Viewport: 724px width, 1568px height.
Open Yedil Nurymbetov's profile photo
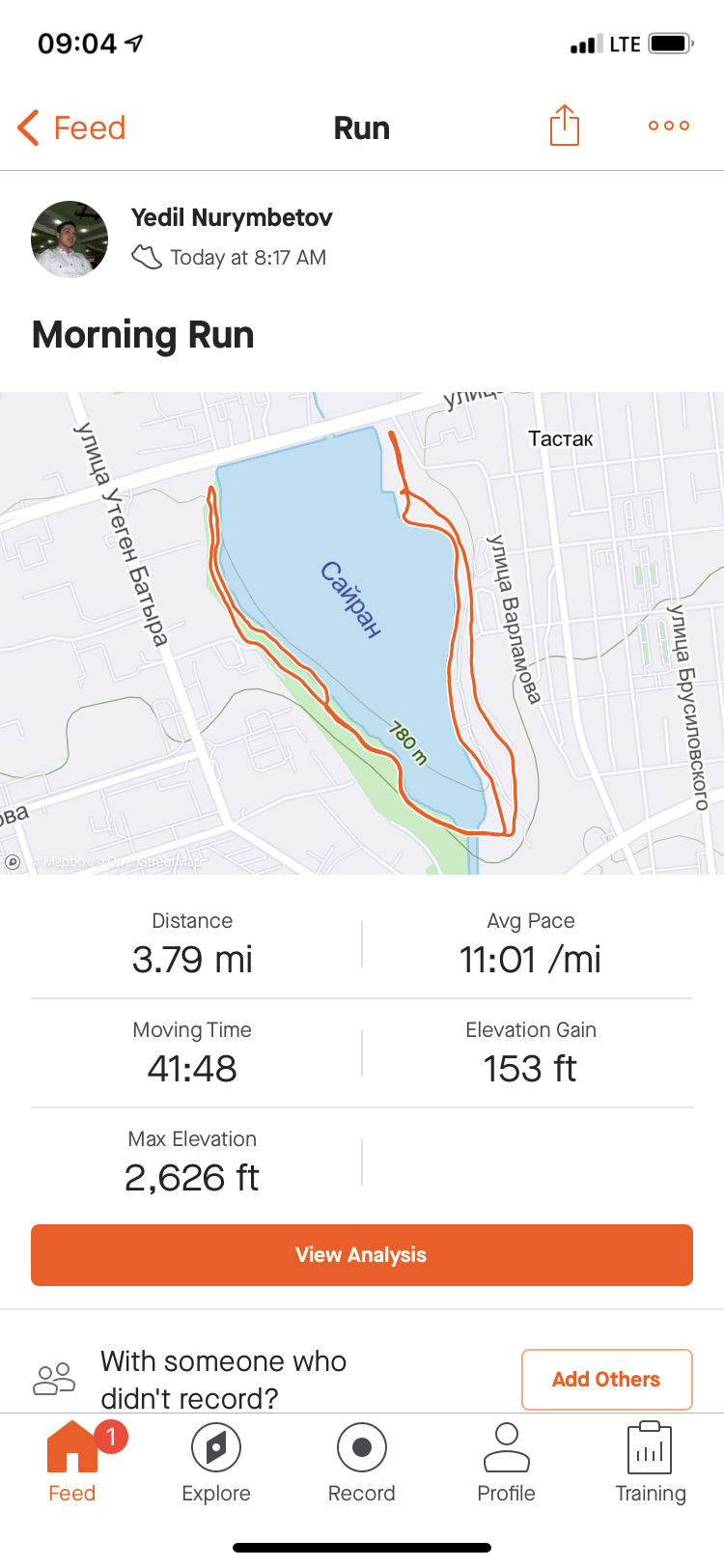coord(70,239)
